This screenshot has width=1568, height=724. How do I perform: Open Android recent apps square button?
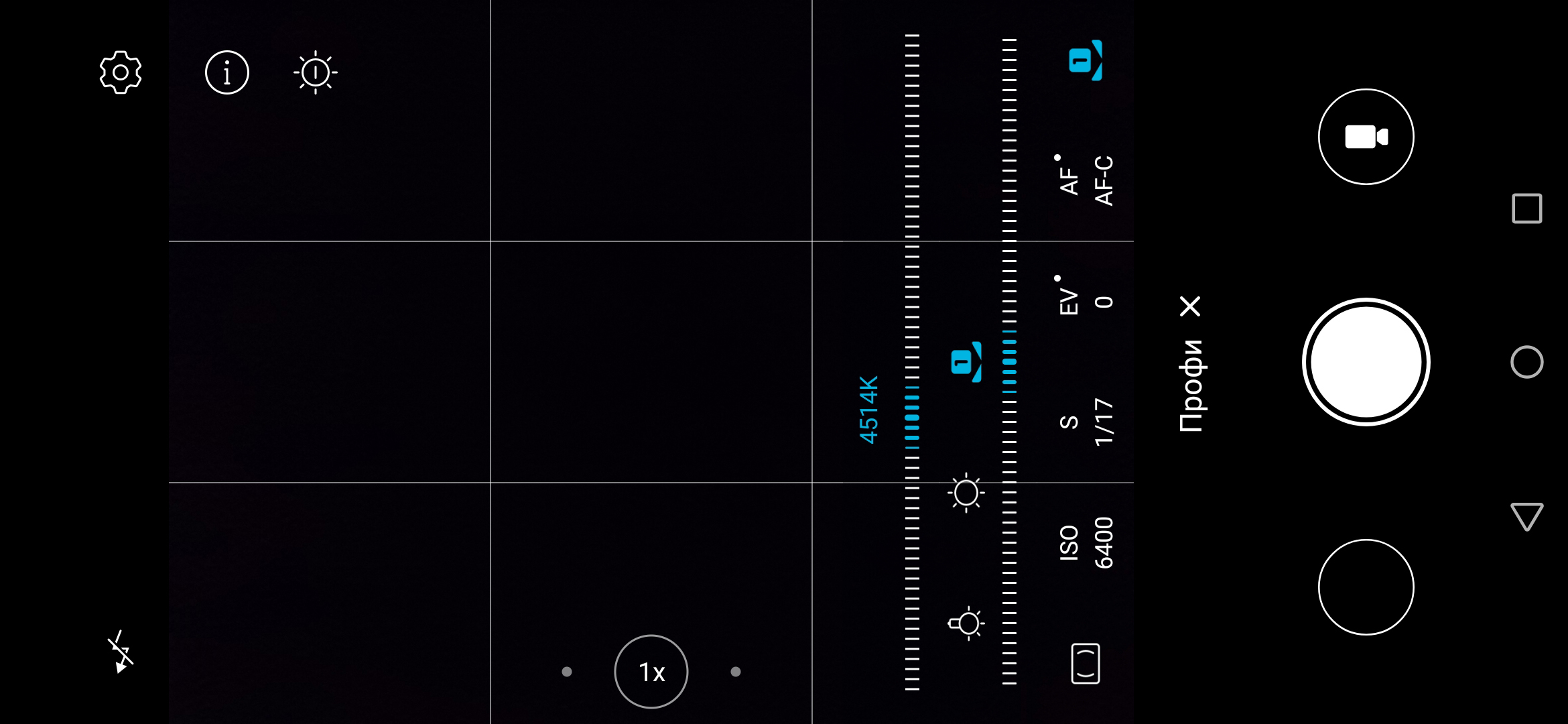(1526, 208)
